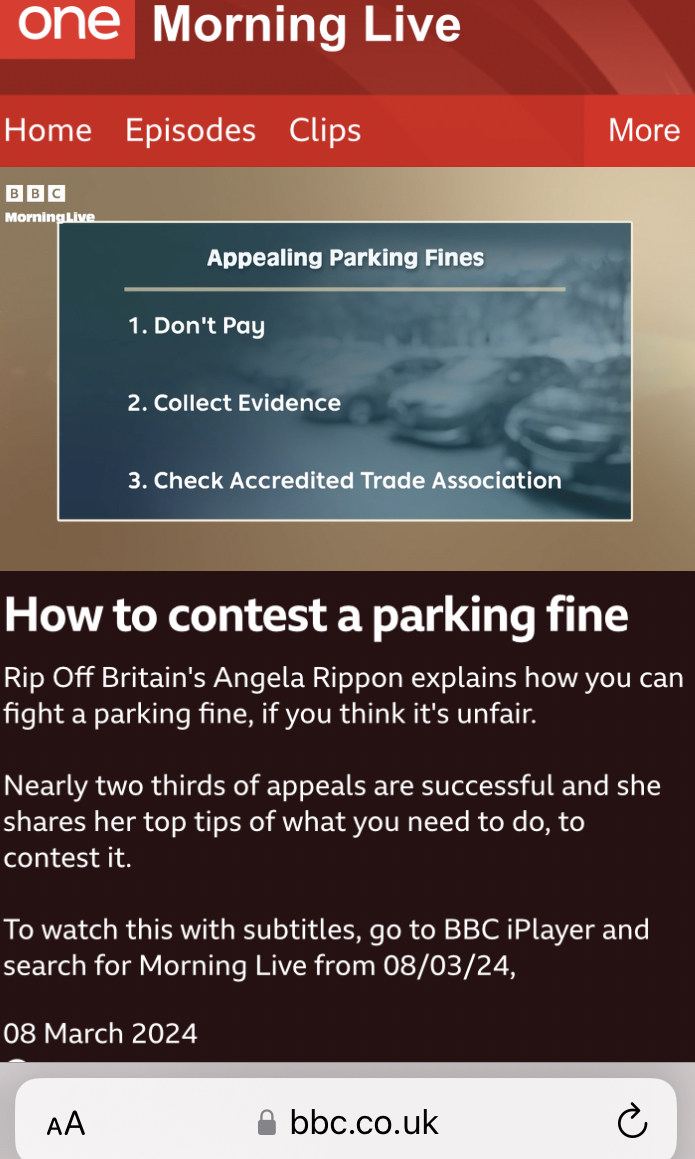Go to the Home tab
The height and width of the screenshot is (1159, 695).
tap(48, 130)
